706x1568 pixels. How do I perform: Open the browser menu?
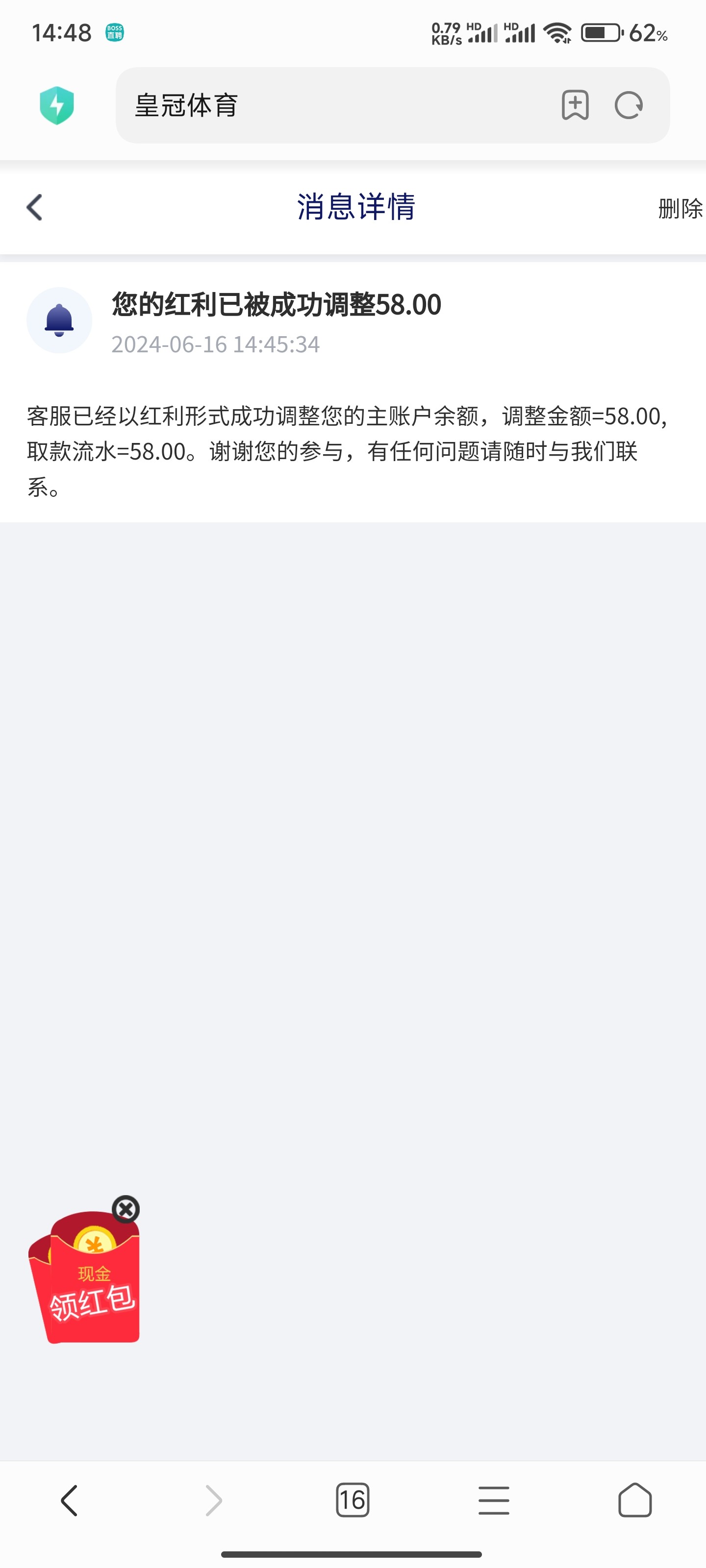pyautogui.click(x=493, y=1500)
